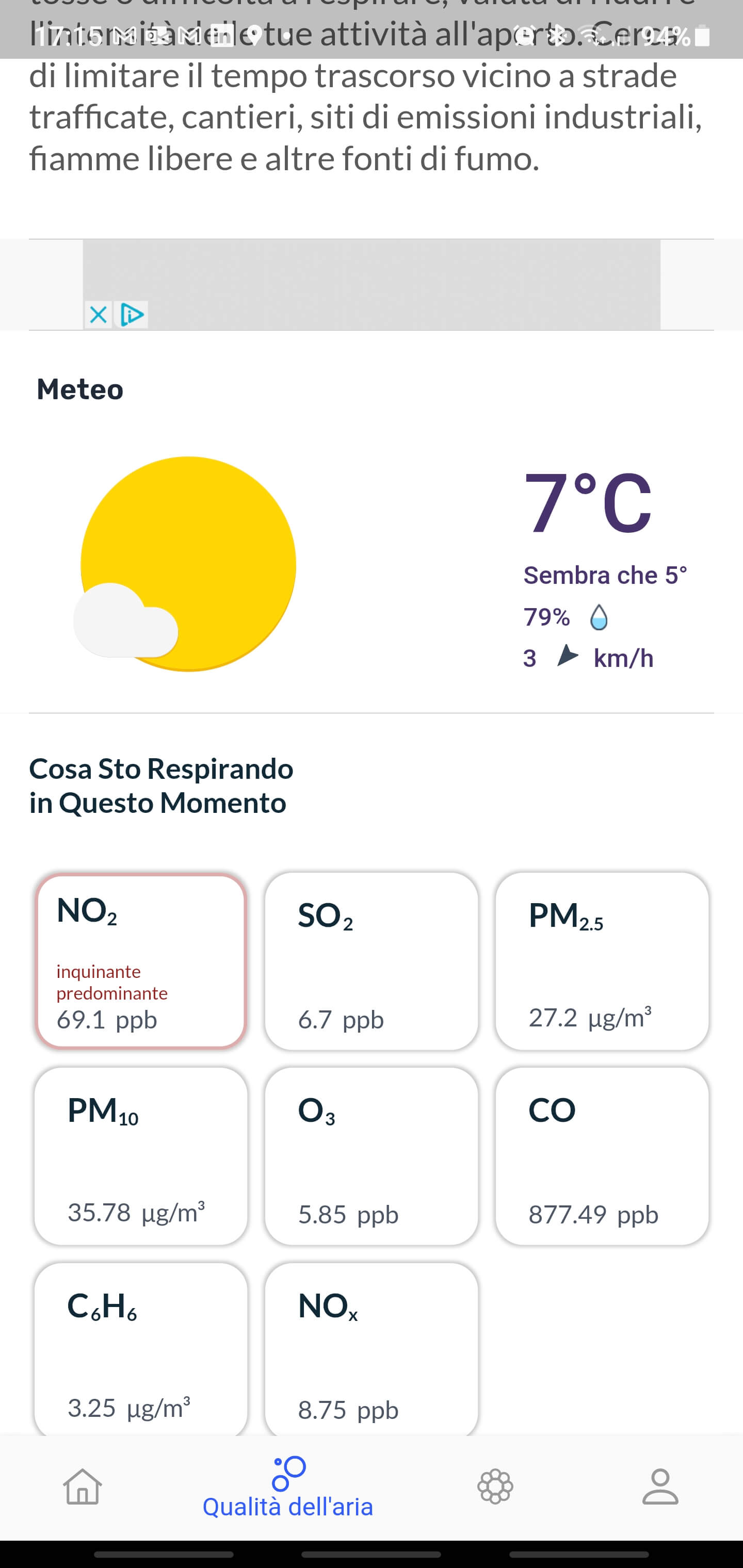Select the PM10 pollutant card
Viewport: 743px width, 1568px height.
141,1156
